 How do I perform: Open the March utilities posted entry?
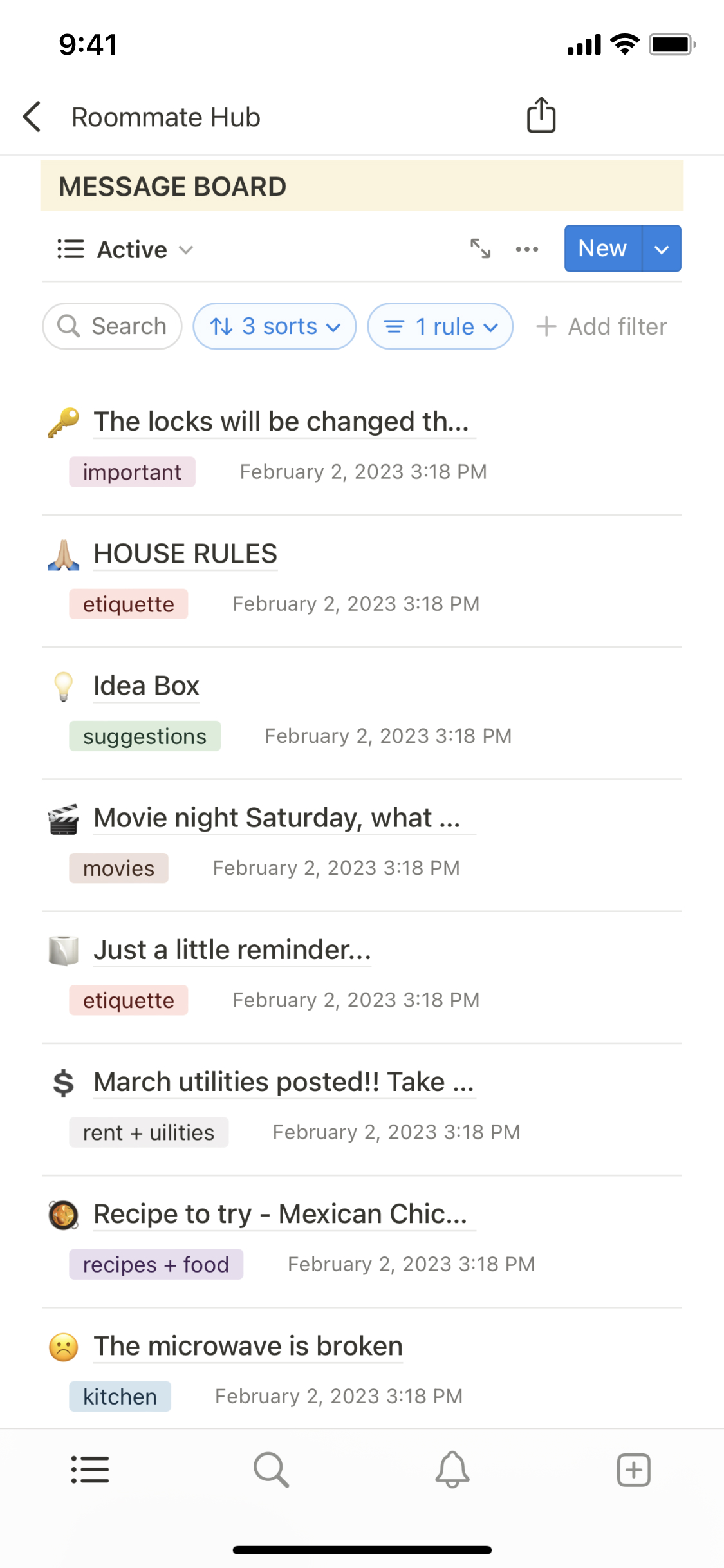coord(283,1082)
